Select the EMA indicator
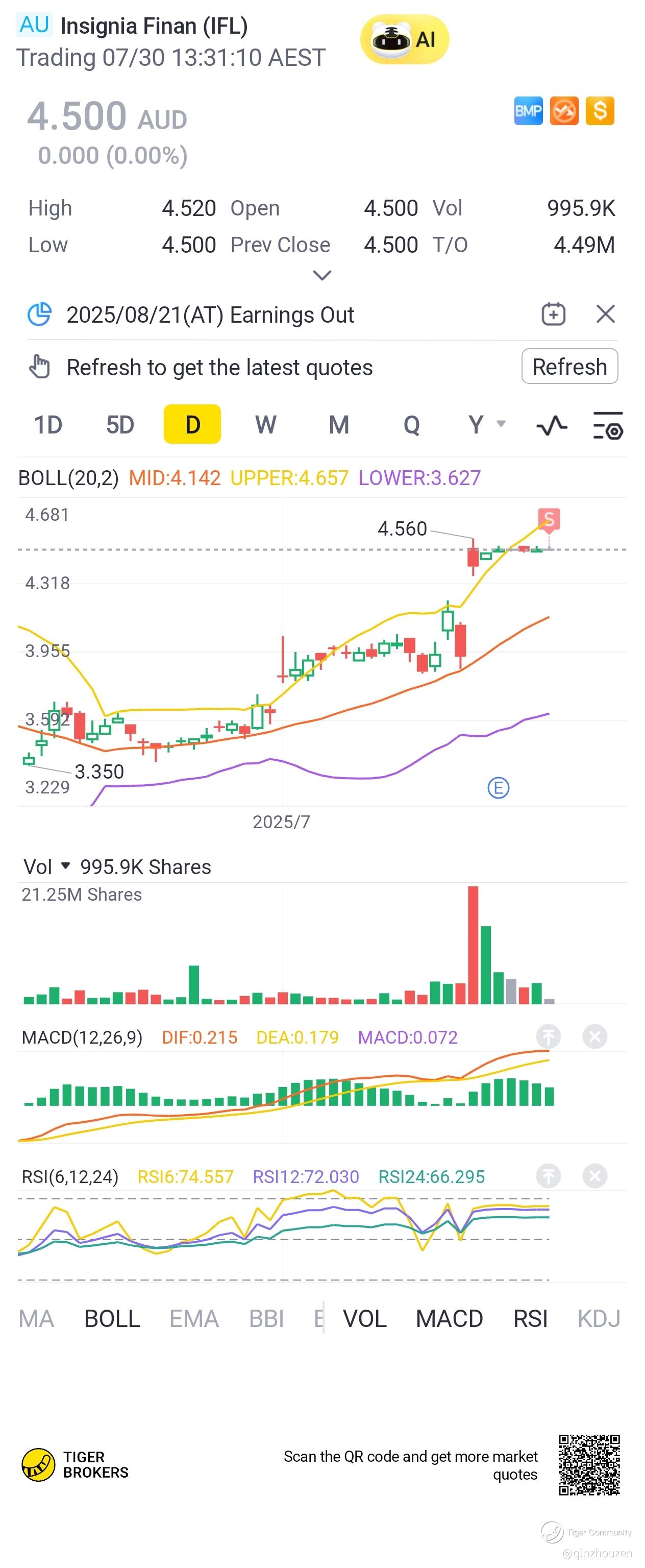The height and width of the screenshot is (1568, 645). pyautogui.click(x=193, y=1318)
